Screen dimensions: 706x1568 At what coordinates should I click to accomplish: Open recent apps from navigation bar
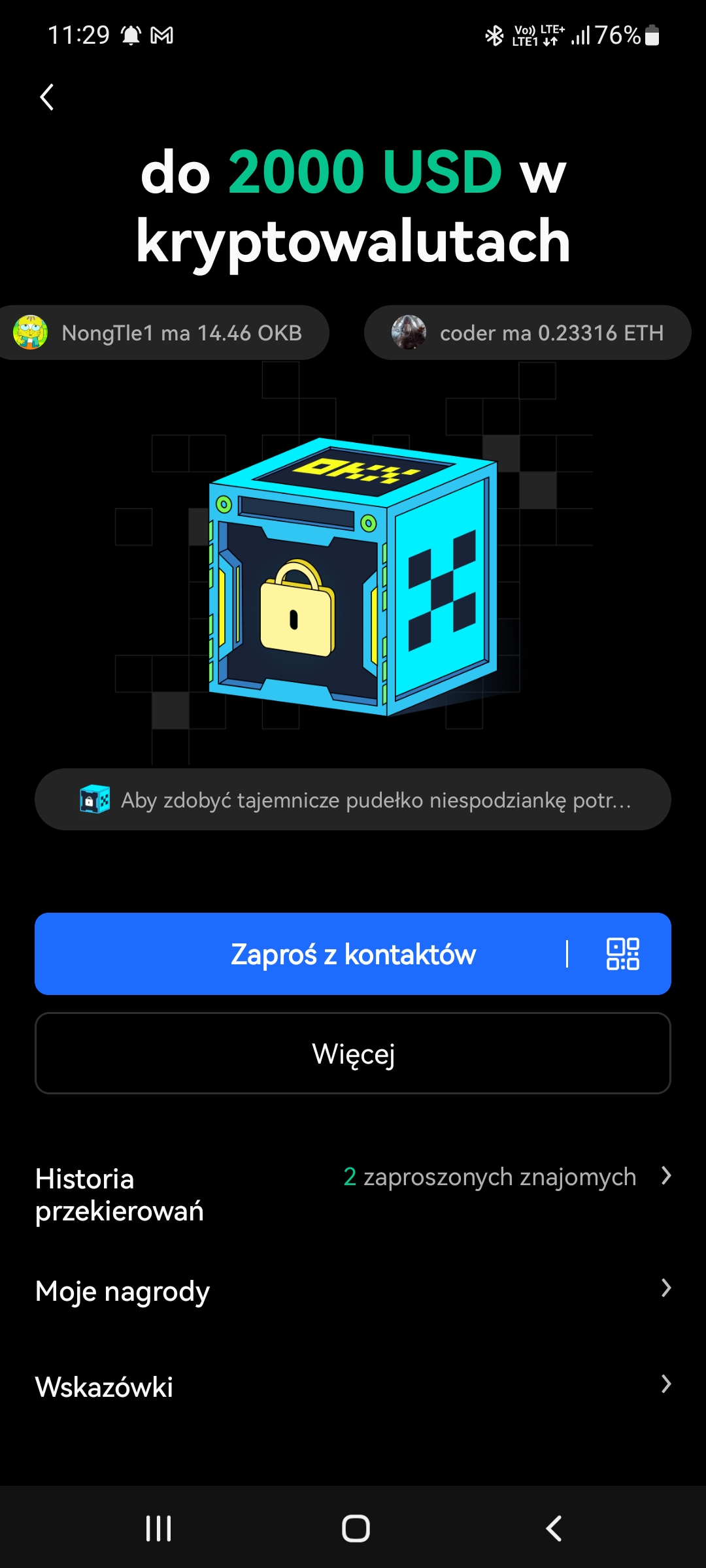(x=158, y=1529)
